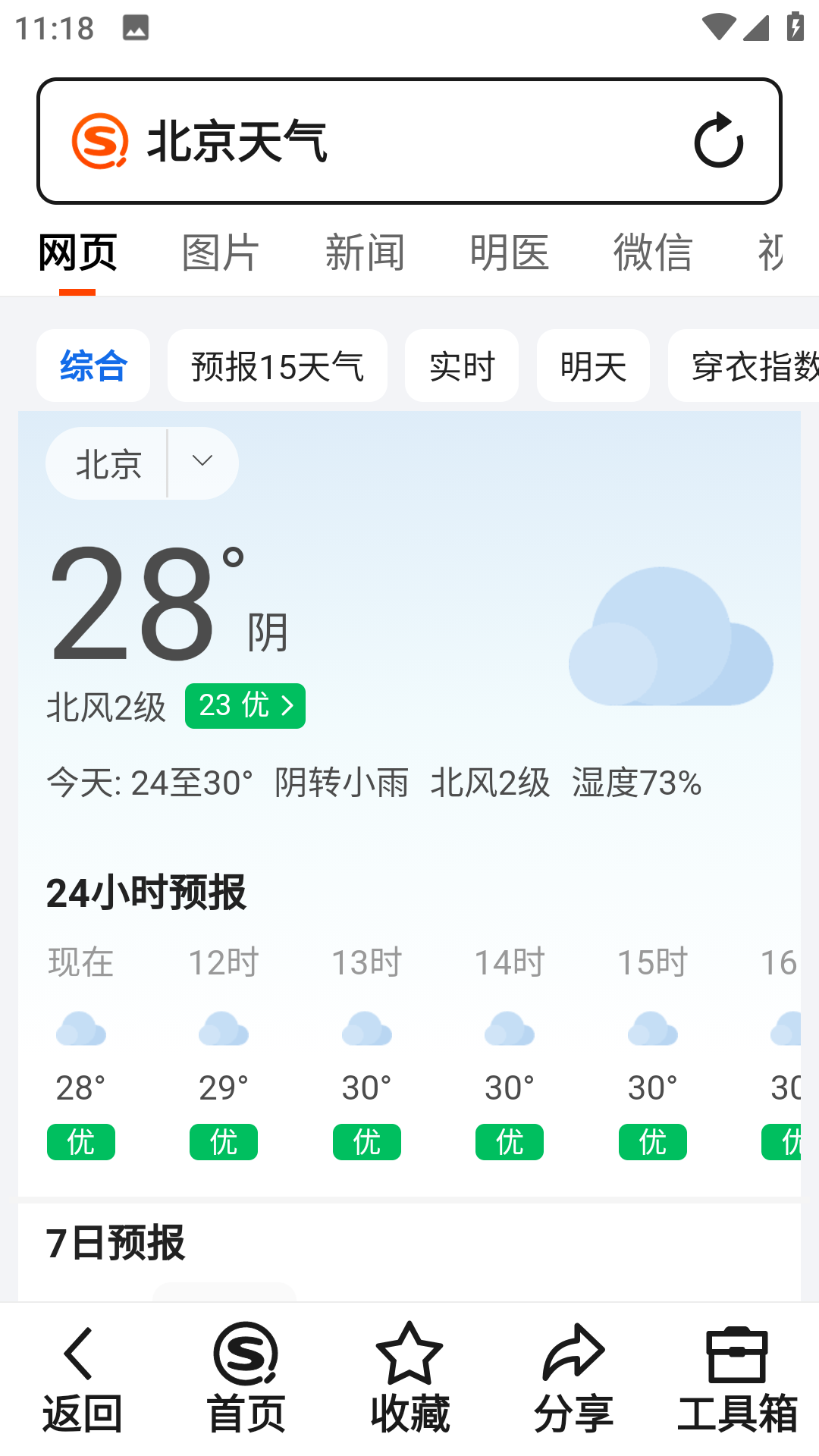
Task: Open the 预报15天气 forecast link
Action: tap(278, 366)
